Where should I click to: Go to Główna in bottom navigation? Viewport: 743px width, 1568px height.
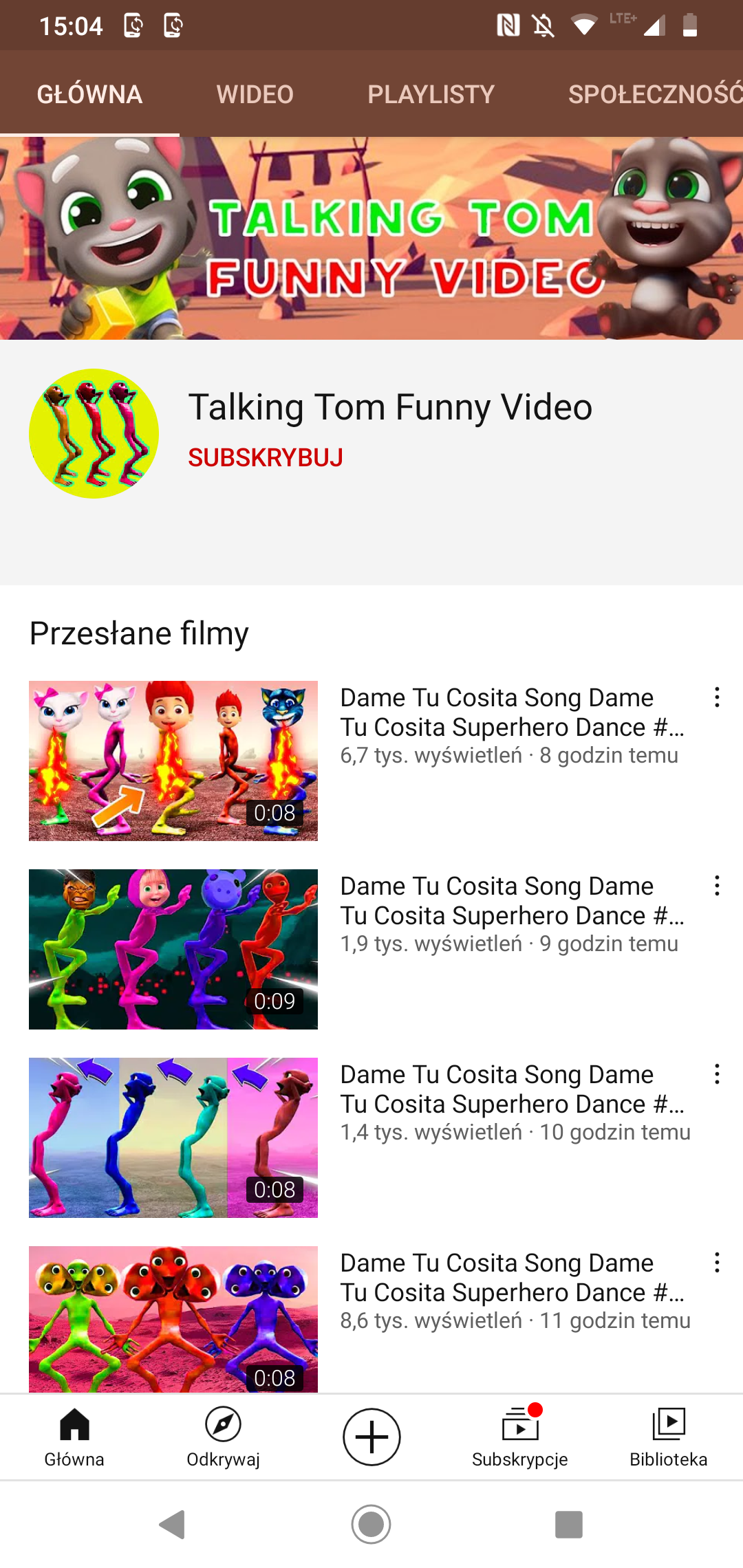tap(74, 1437)
